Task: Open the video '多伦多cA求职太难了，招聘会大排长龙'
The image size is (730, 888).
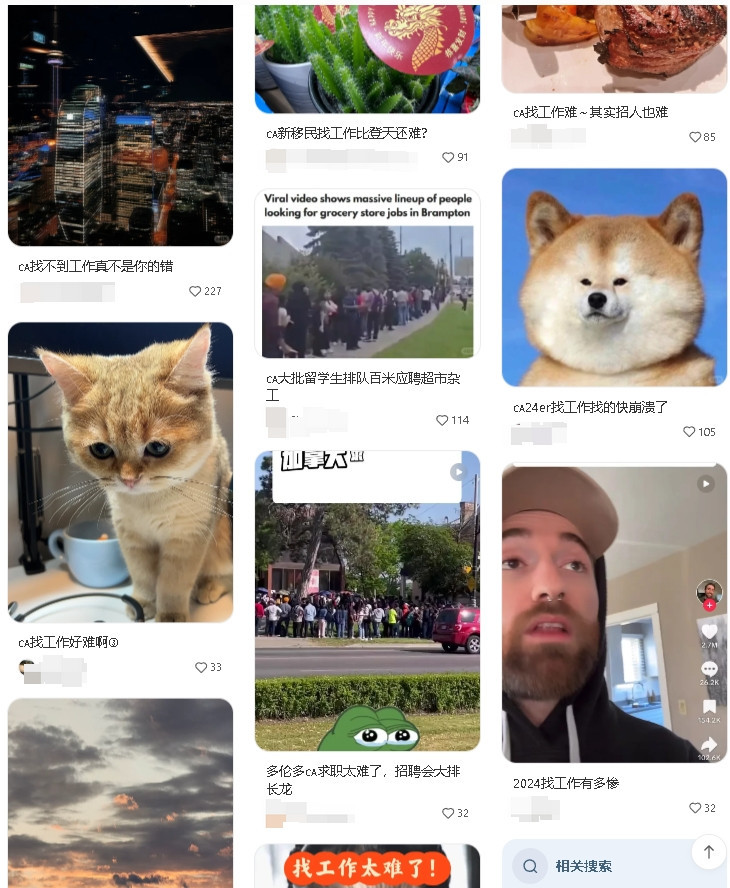Action: [367, 600]
